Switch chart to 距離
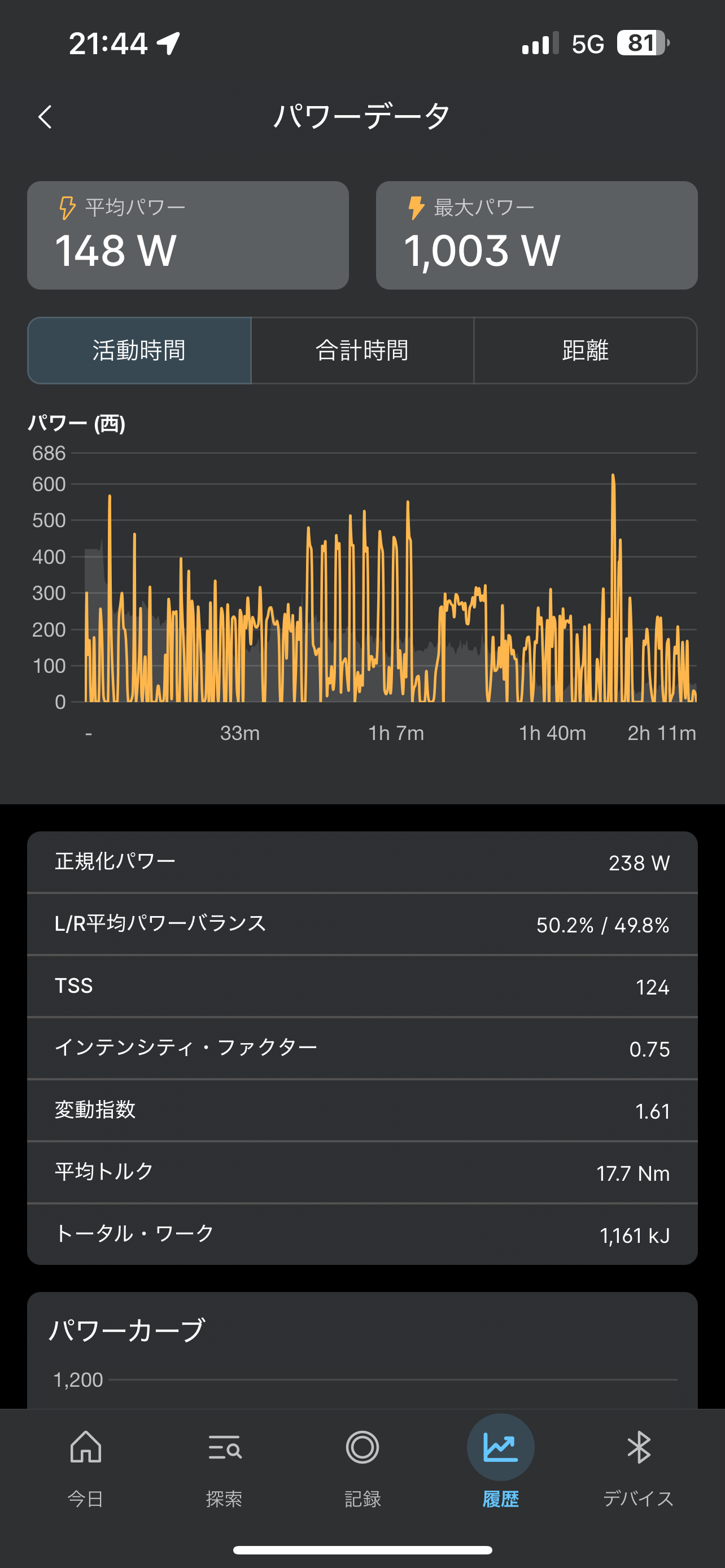 (x=585, y=351)
